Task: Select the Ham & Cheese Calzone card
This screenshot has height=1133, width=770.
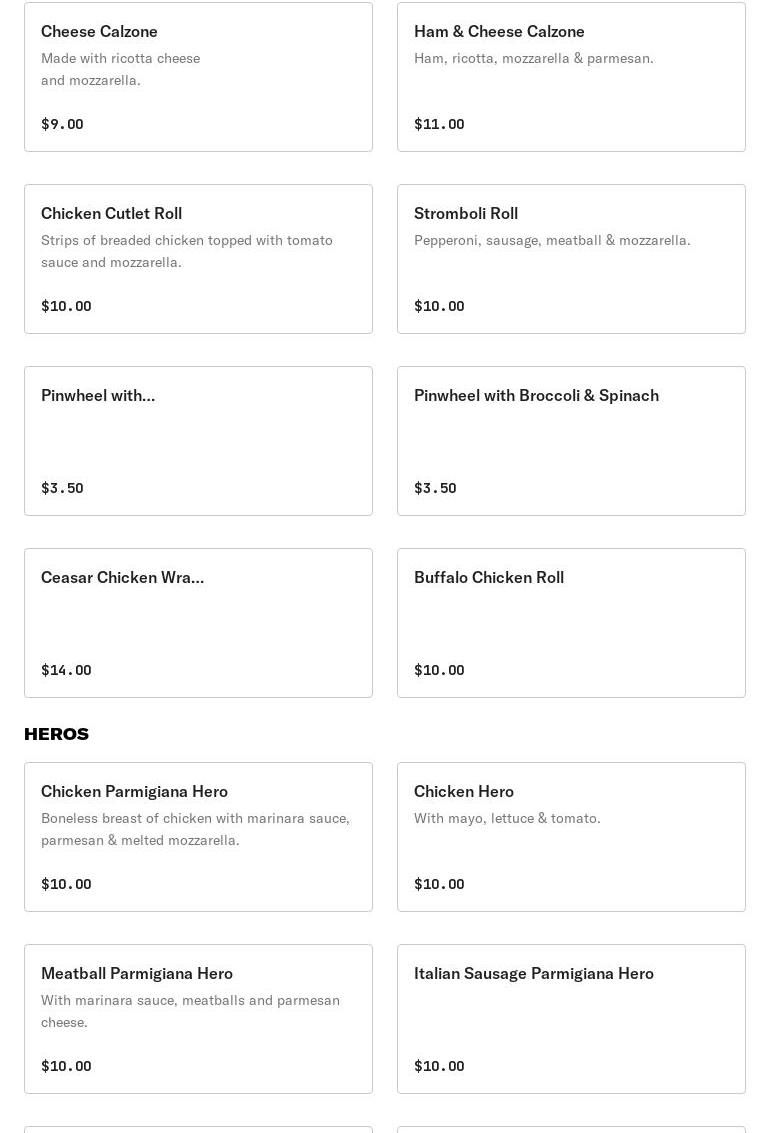Action: tap(571, 77)
